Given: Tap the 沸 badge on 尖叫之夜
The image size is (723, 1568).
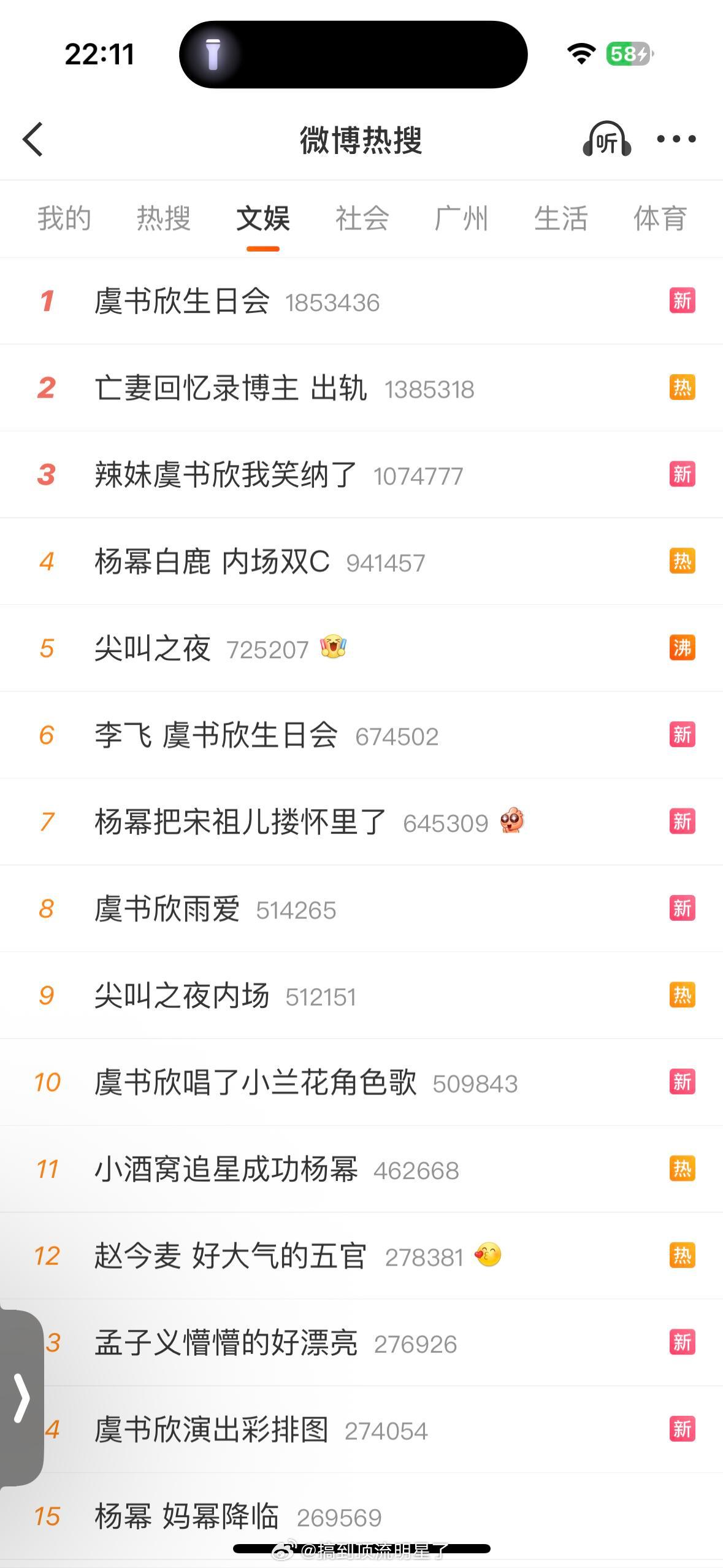Looking at the screenshot, I should coord(681,648).
